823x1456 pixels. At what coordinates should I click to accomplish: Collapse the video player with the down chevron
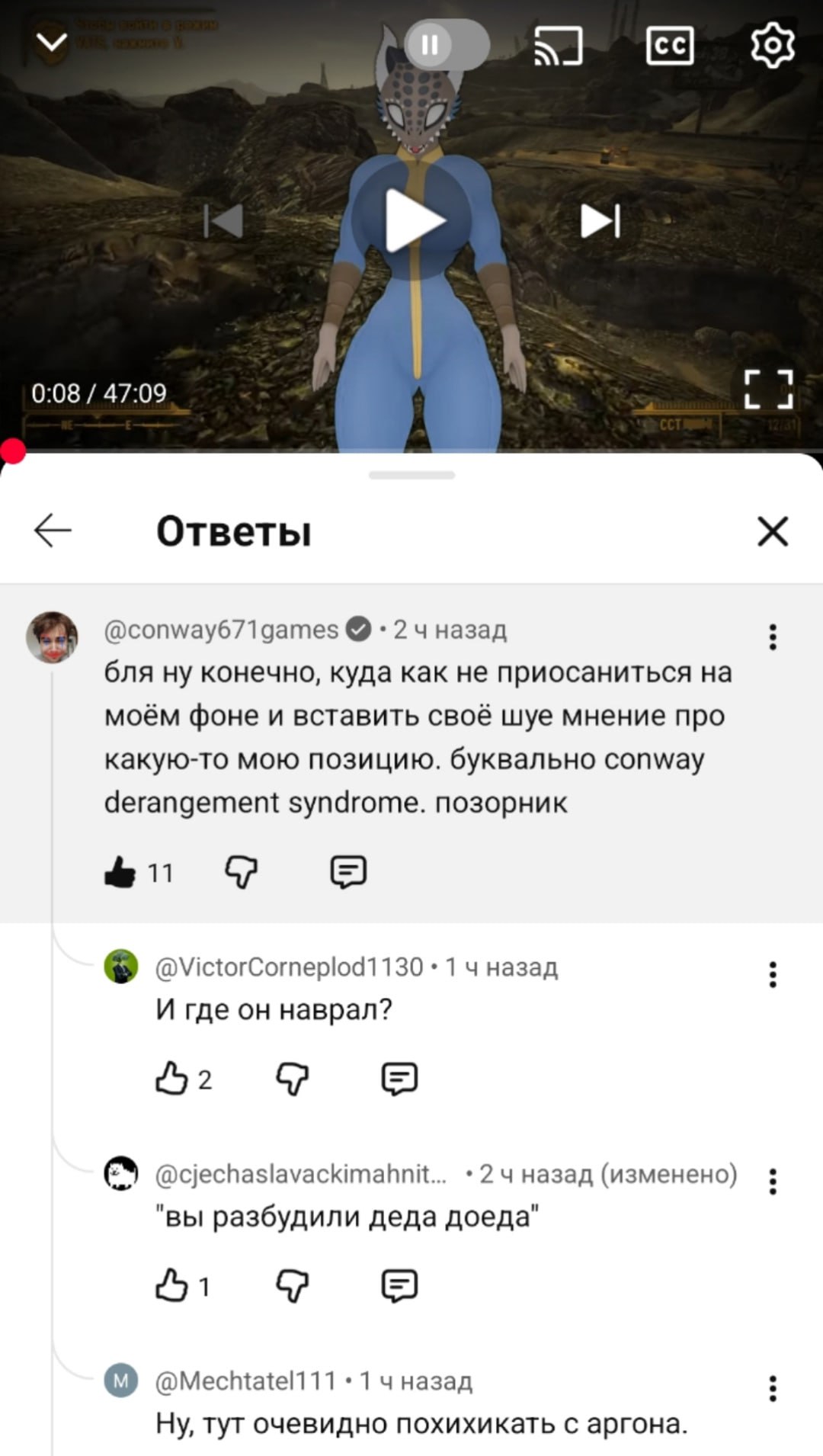click(x=52, y=42)
